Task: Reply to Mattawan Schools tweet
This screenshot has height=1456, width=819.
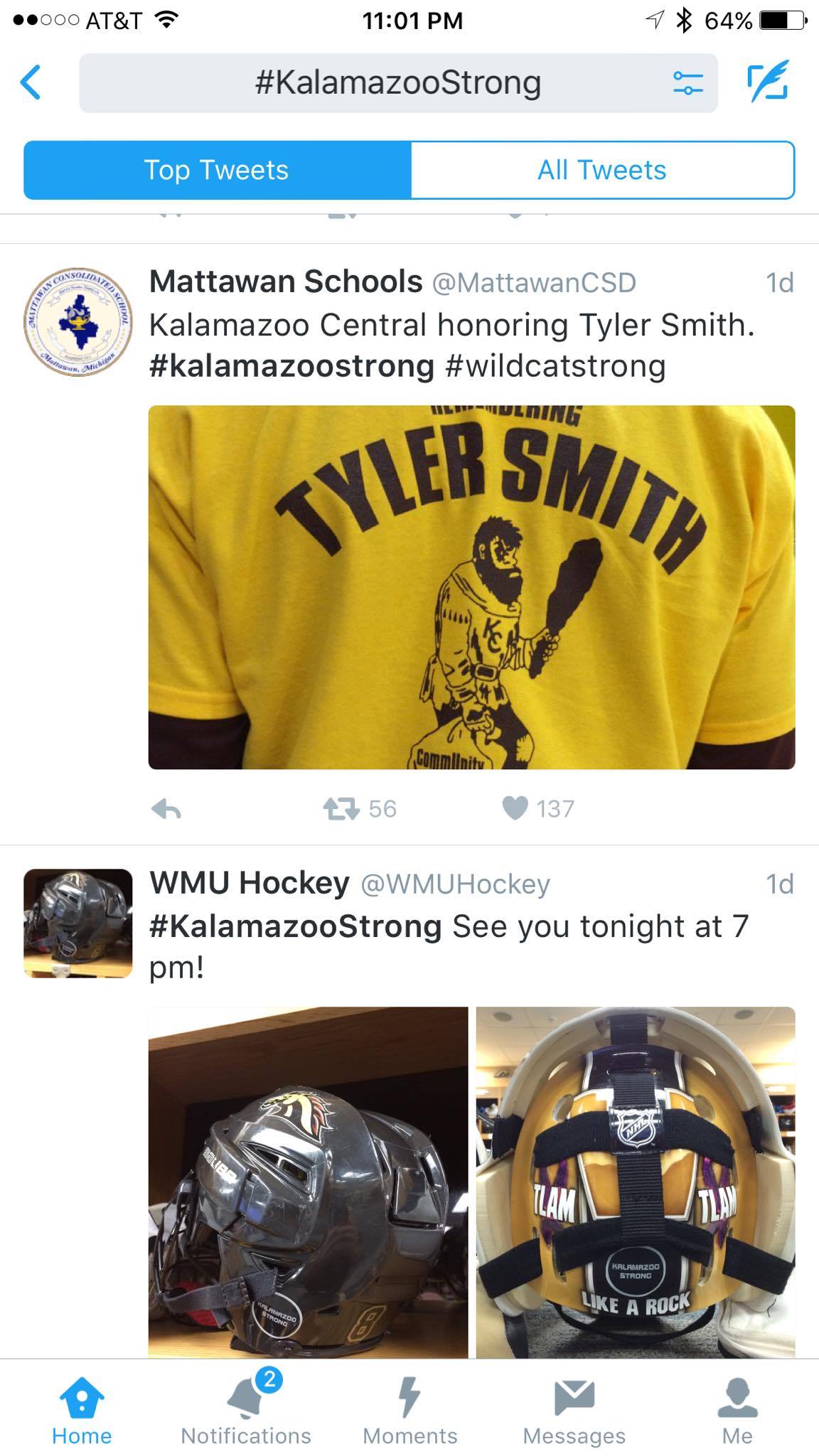Action: click(x=166, y=808)
